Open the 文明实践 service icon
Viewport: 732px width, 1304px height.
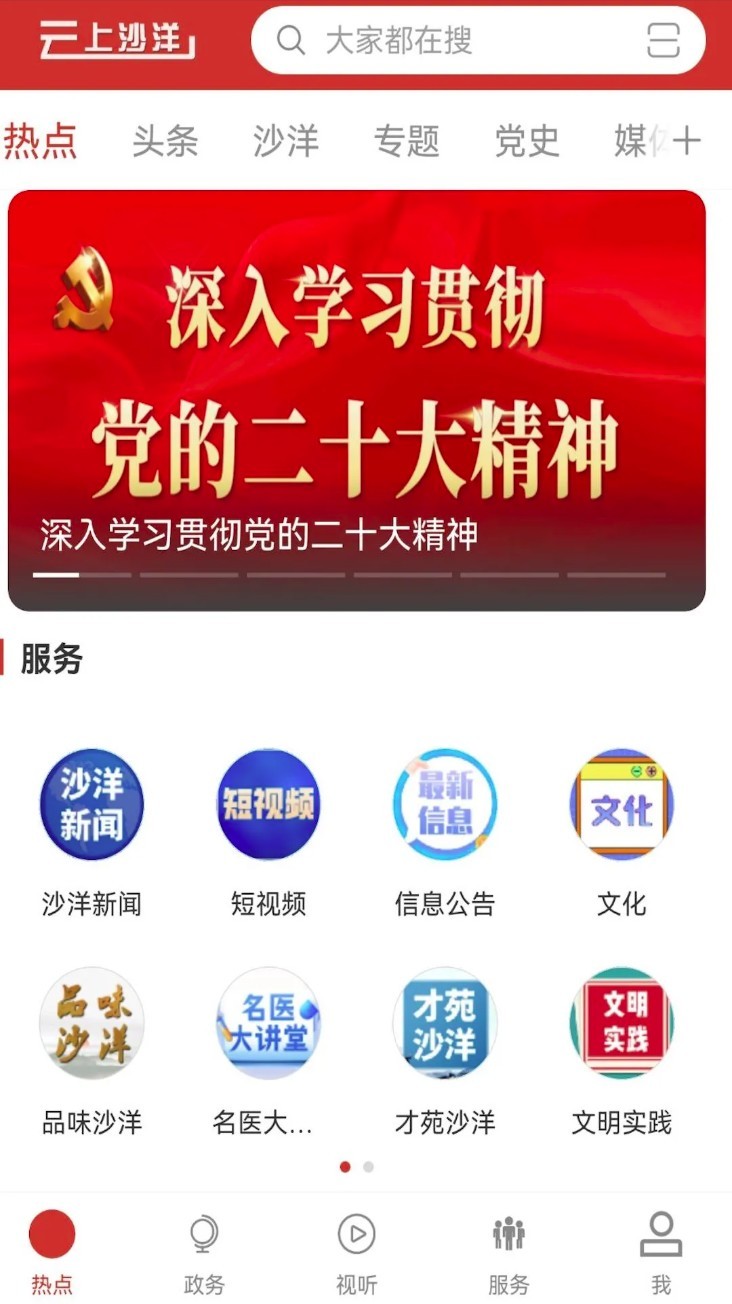[x=621, y=1023]
